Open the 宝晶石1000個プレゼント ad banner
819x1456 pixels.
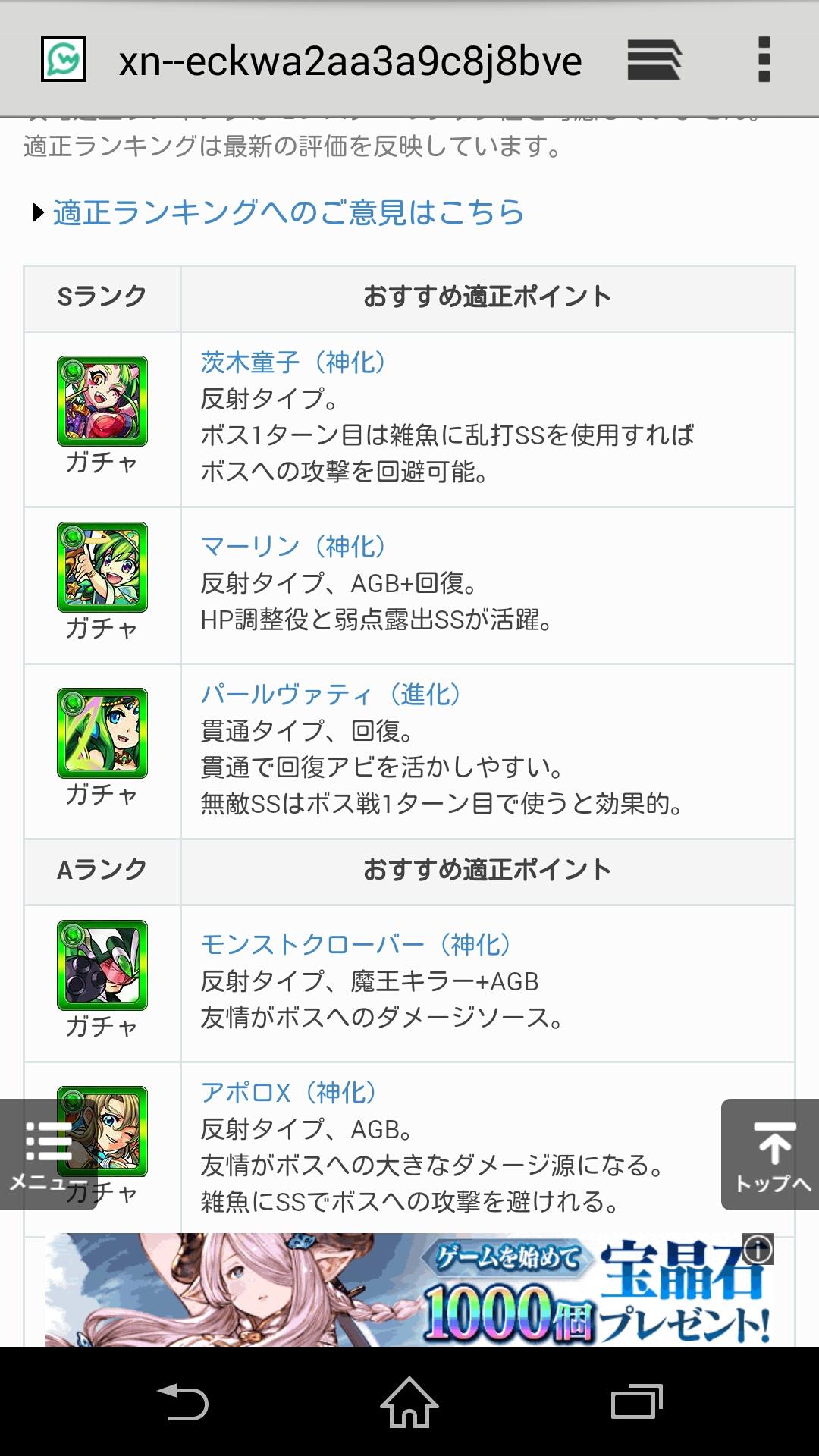coord(409,1291)
